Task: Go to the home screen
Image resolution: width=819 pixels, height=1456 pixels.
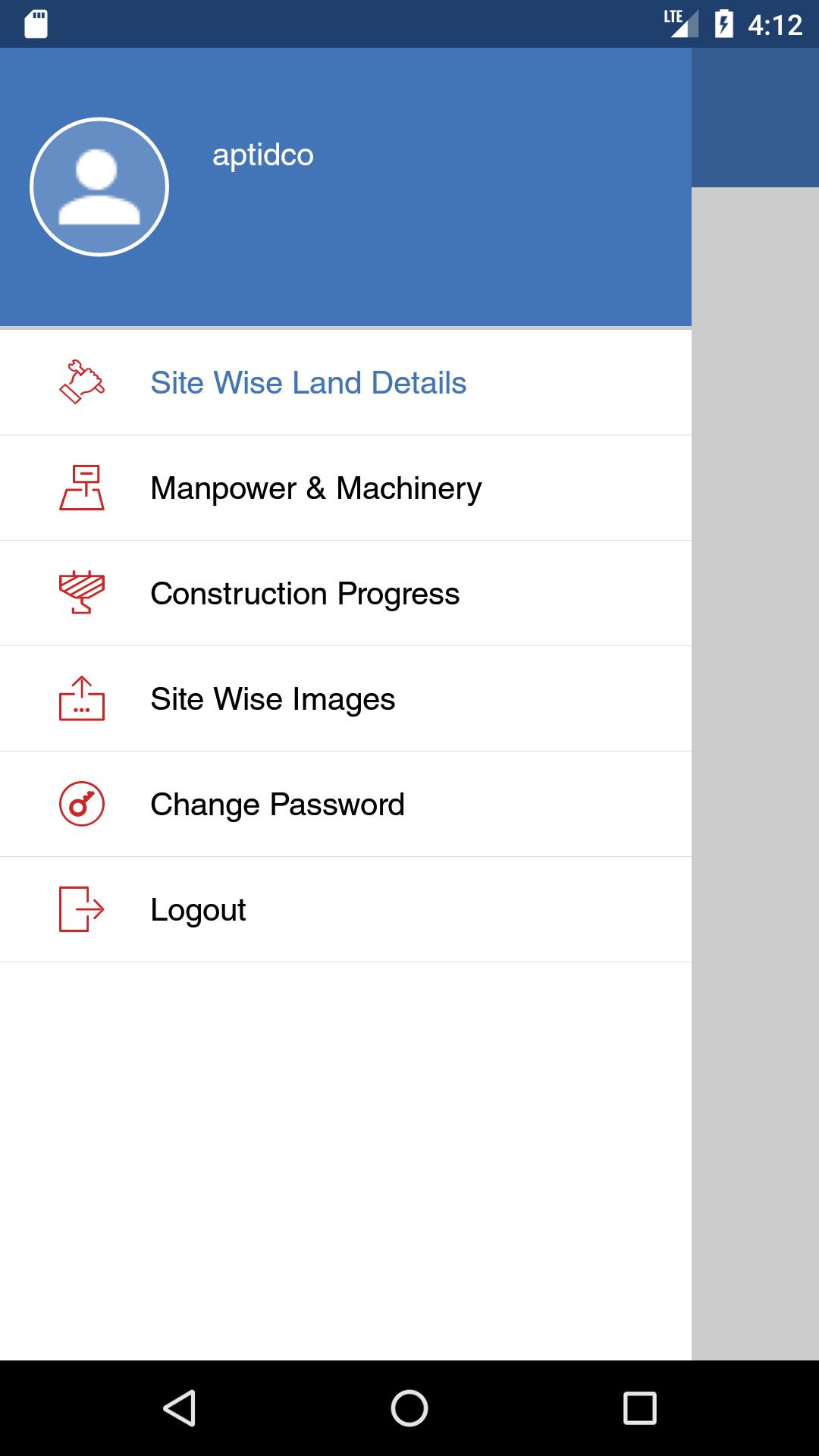Action: [x=409, y=1408]
